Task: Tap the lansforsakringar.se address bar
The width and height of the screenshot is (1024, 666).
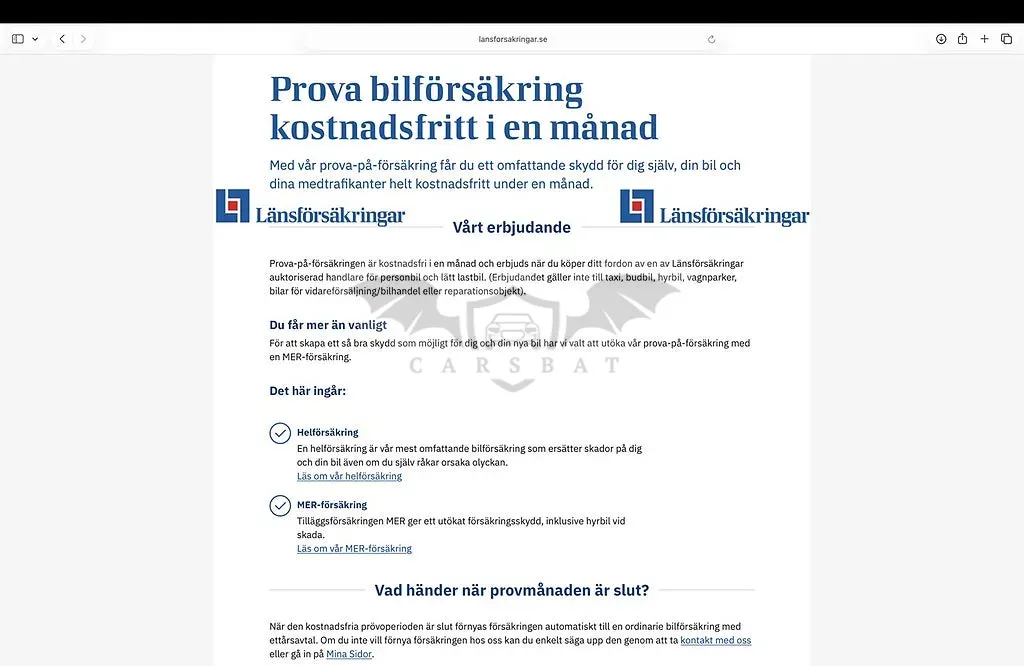Action: pos(513,39)
